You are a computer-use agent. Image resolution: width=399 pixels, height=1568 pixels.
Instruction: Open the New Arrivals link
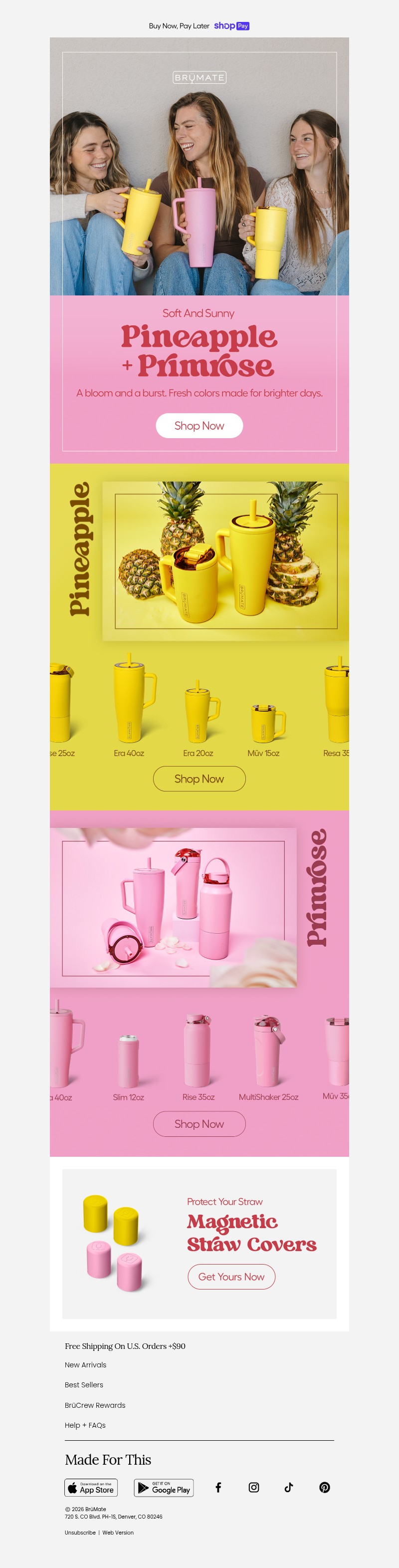86,1365
